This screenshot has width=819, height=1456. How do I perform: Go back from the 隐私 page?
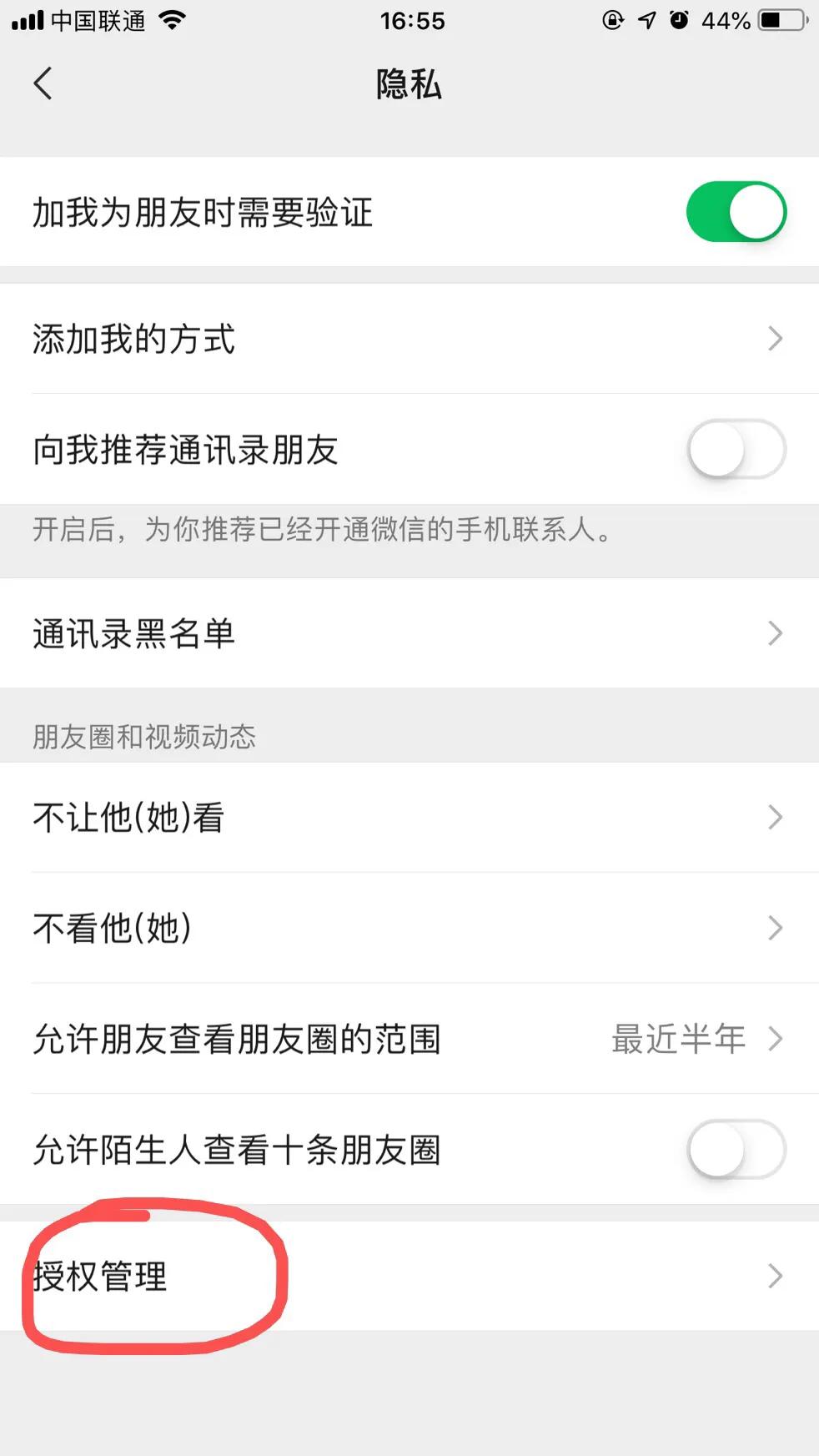click(x=43, y=83)
